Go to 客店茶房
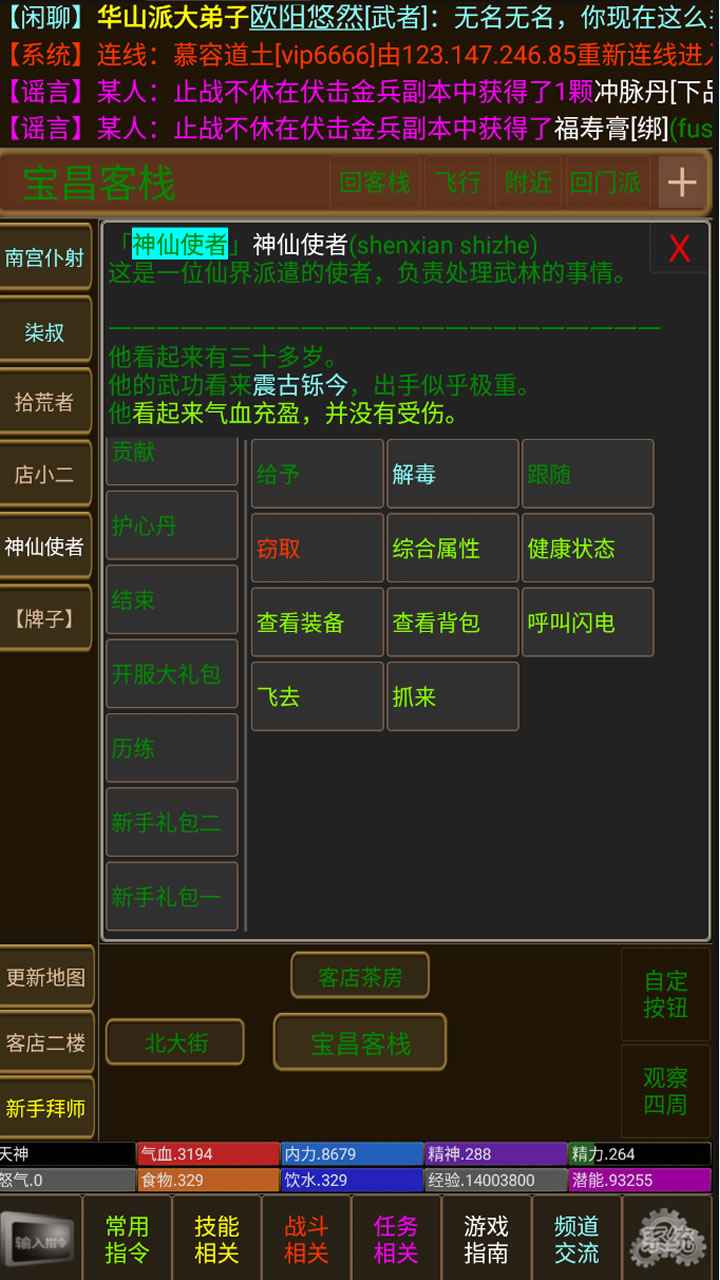 [x=360, y=976]
